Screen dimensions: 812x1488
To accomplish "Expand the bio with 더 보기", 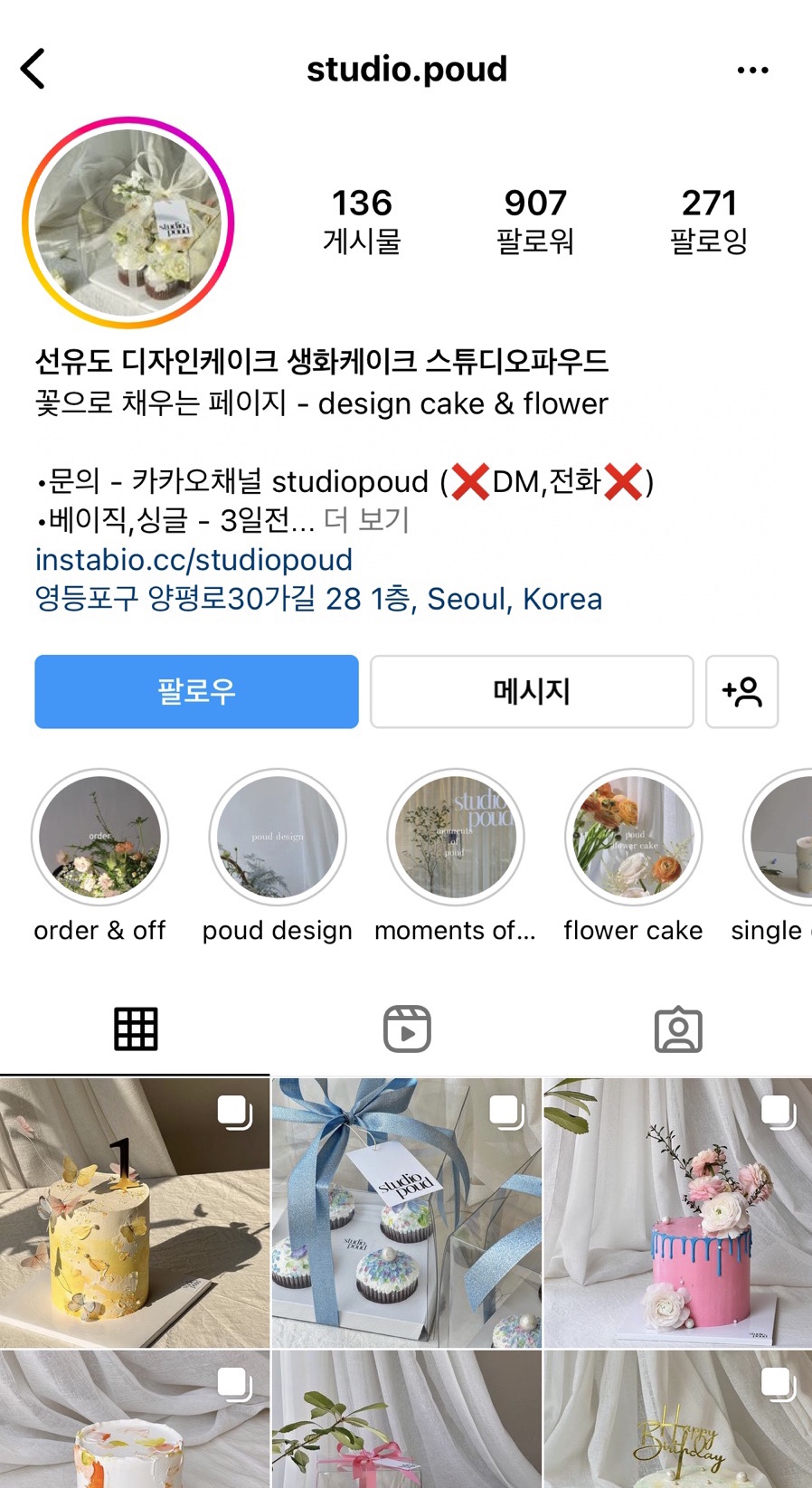I will (x=366, y=520).
